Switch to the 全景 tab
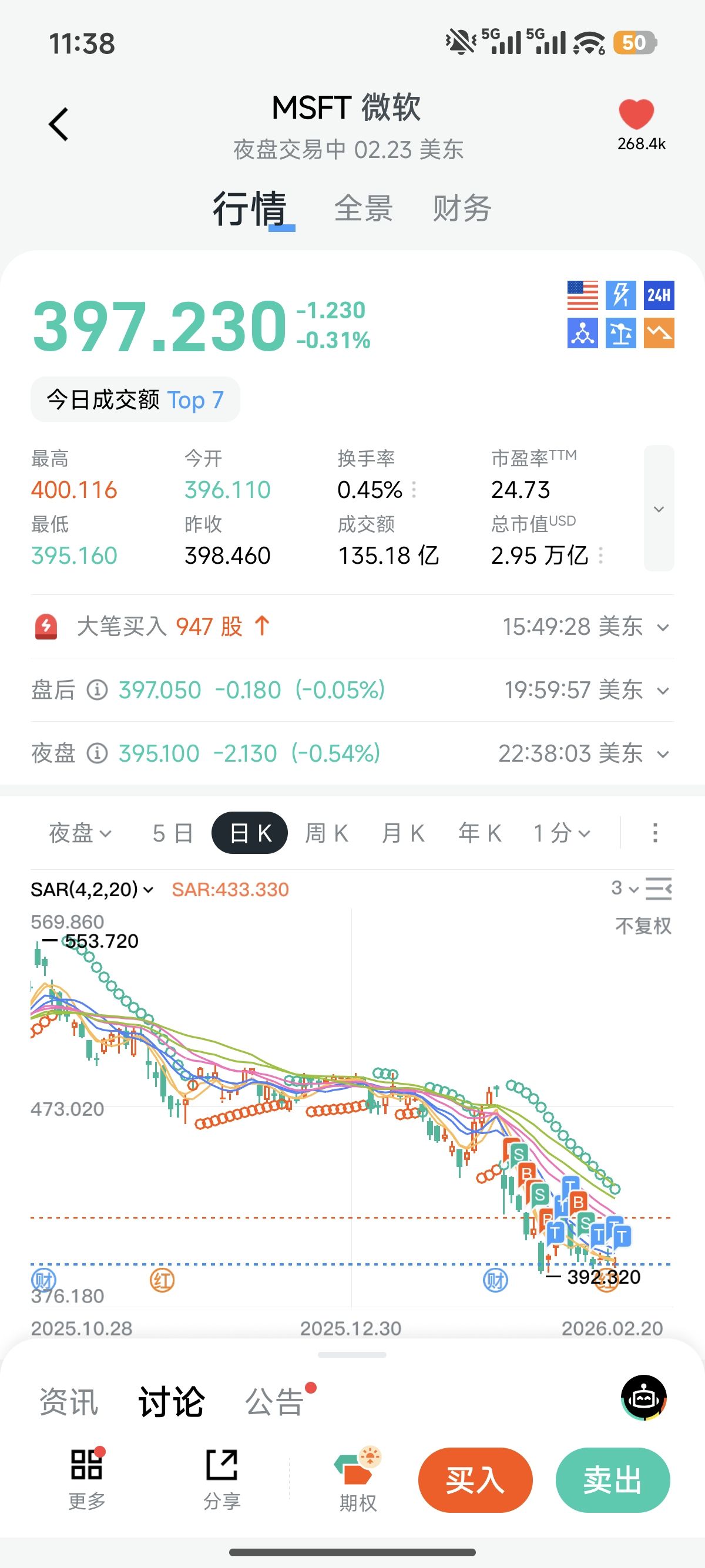 [364, 209]
